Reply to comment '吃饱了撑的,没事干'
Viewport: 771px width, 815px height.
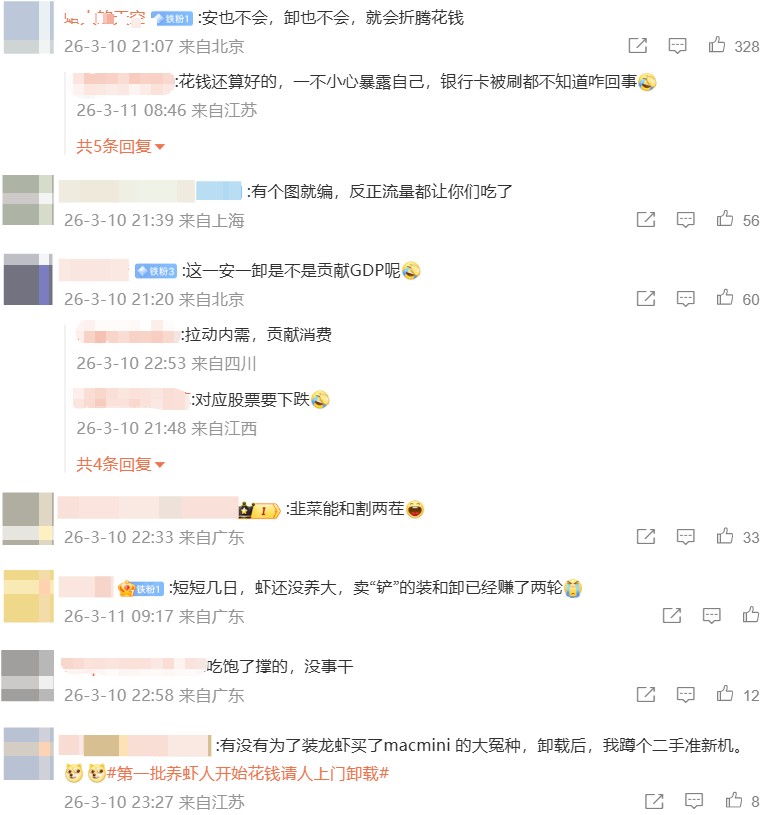pyautogui.click(x=685, y=695)
